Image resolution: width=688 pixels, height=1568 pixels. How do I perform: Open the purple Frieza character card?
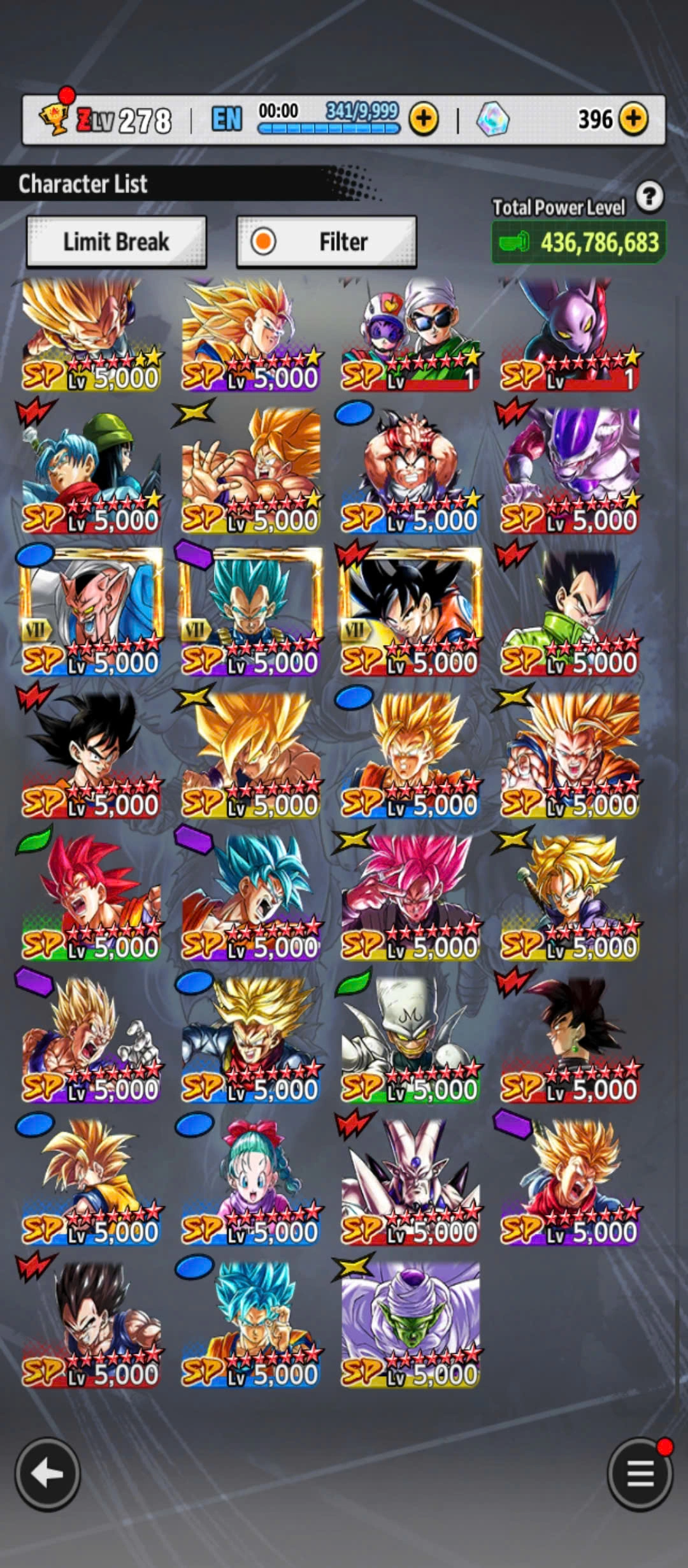[x=570, y=470]
